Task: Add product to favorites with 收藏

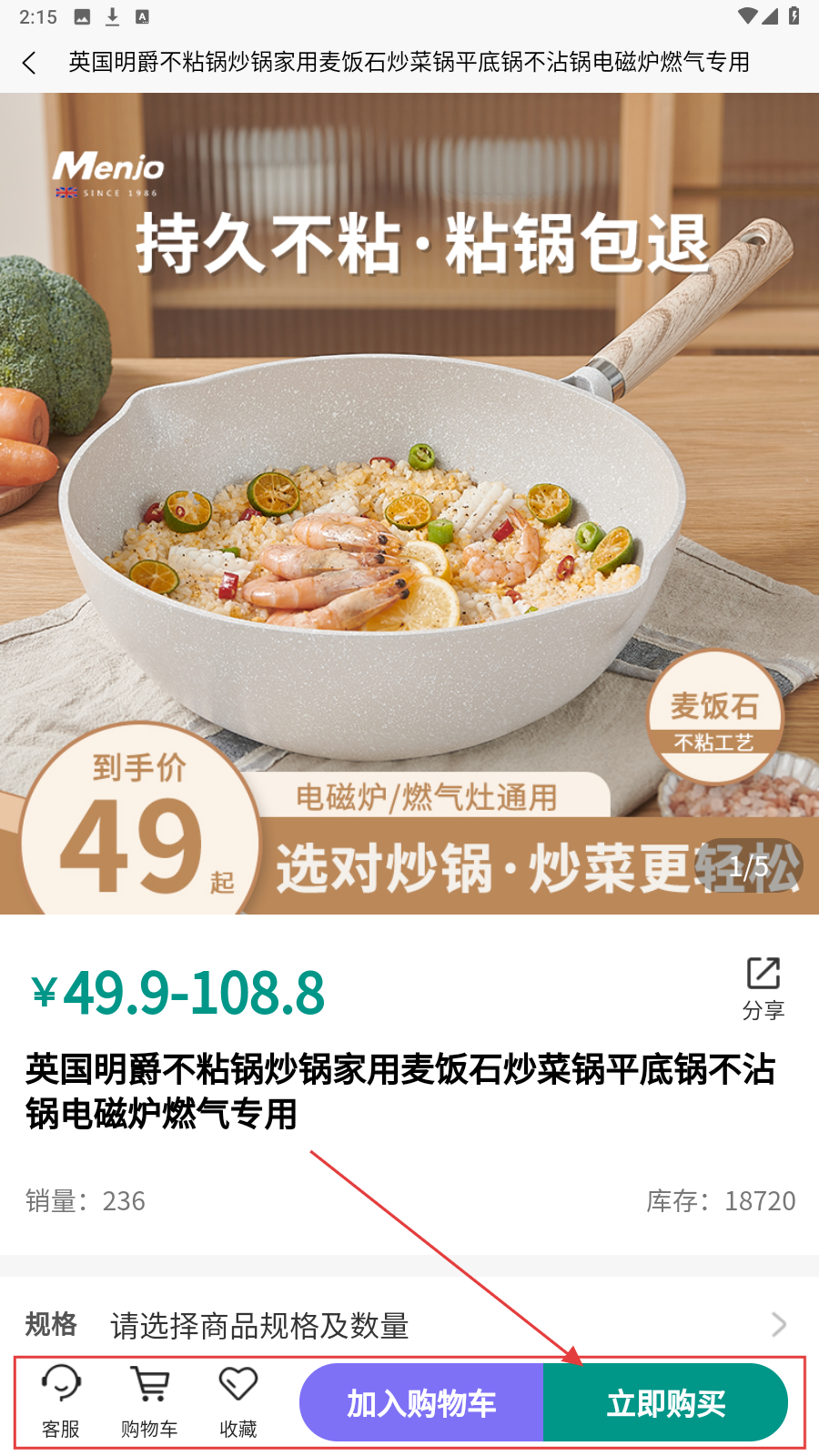Action: [x=238, y=1401]
